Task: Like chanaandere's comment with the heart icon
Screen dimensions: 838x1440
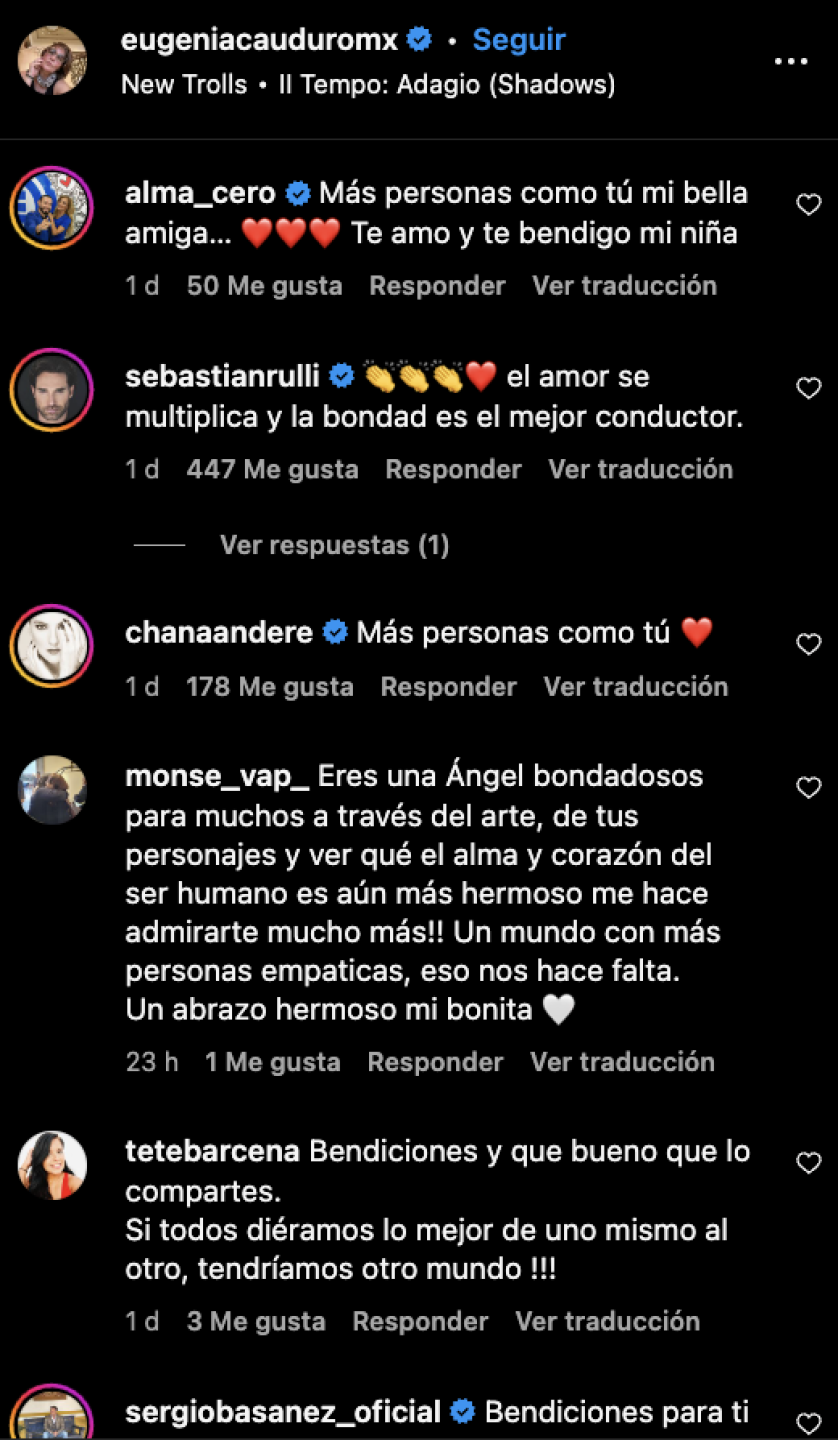Action: click(808, 644)
